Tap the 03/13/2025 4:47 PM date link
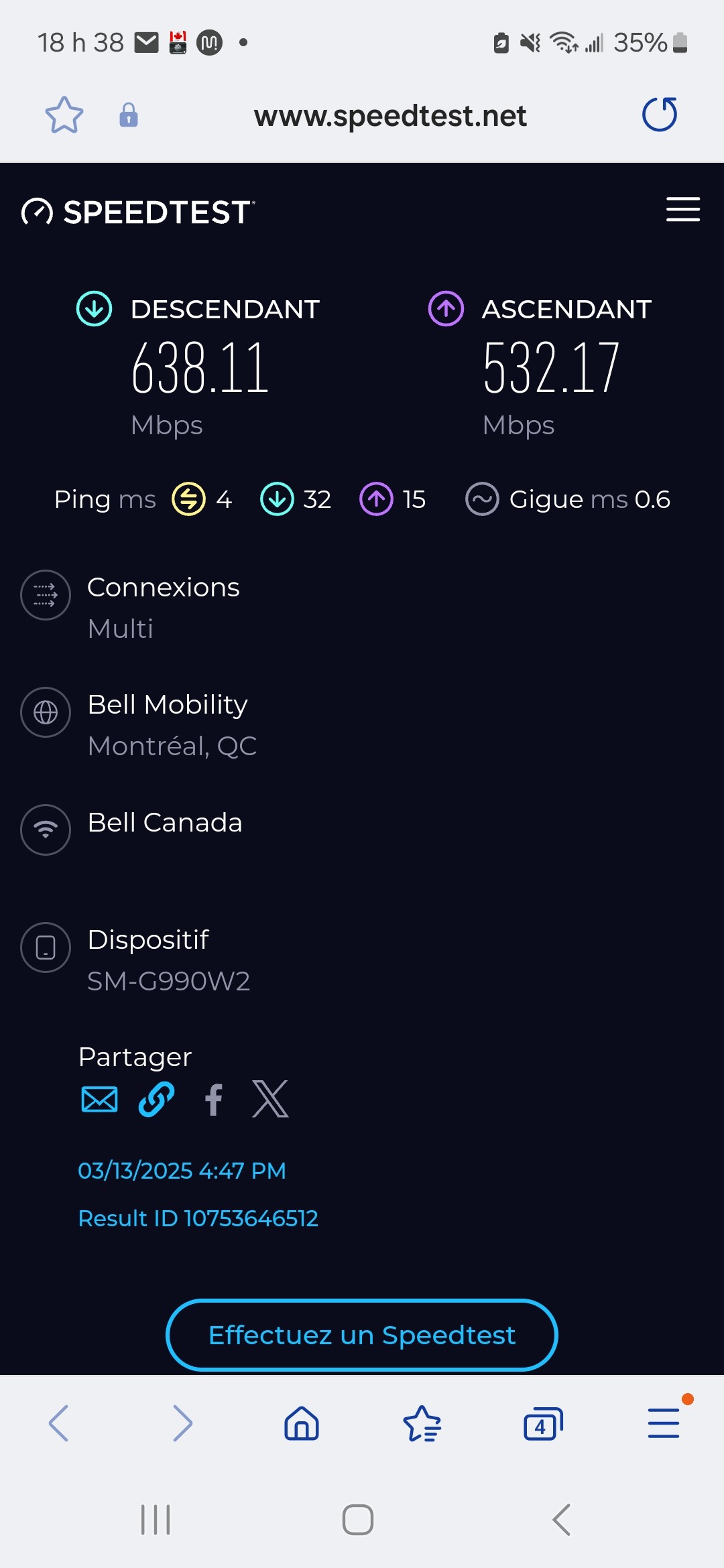This screenshot has height=1568, width=724. [x=182, y=1171]
